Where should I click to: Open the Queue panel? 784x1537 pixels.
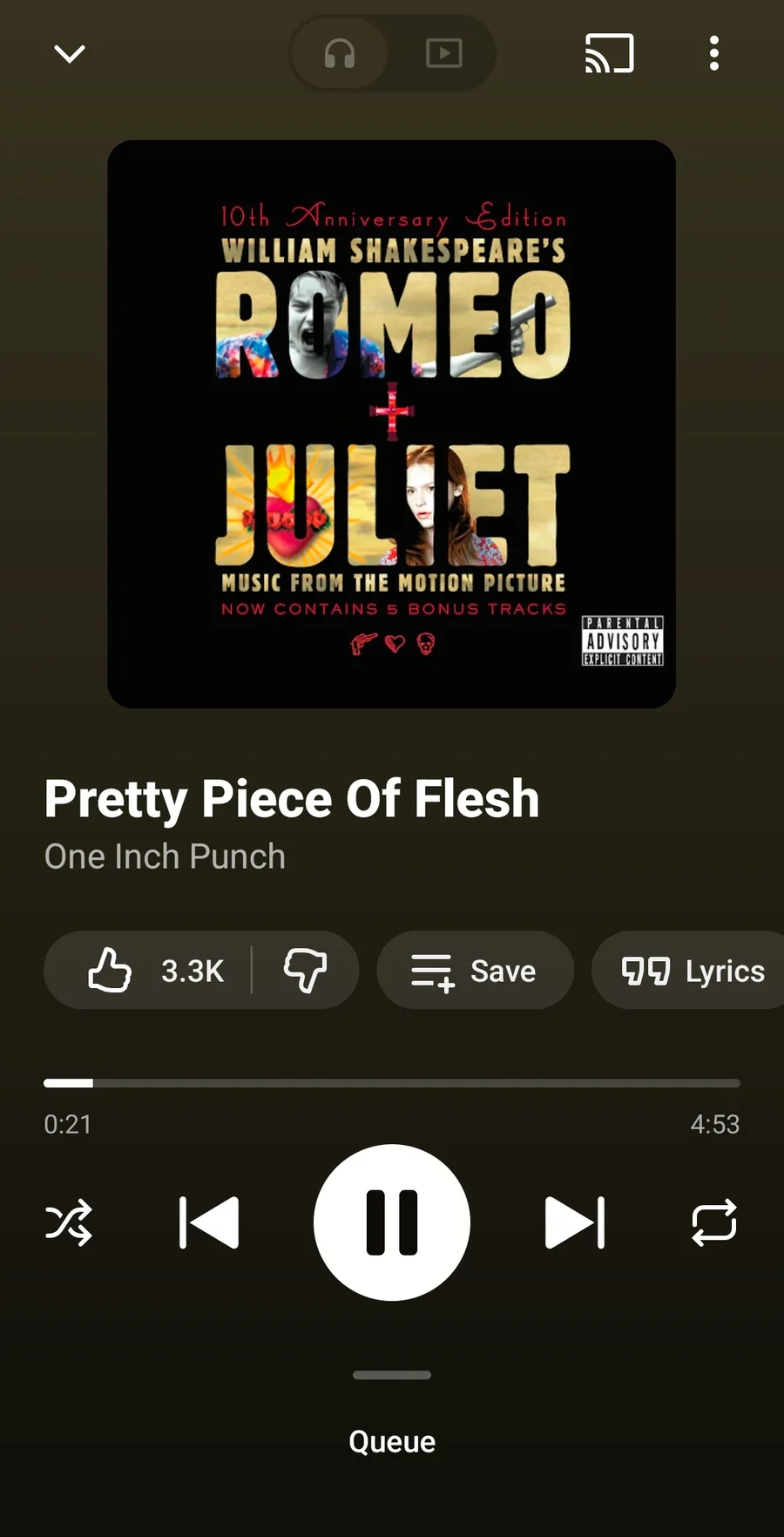(392, 1441)
